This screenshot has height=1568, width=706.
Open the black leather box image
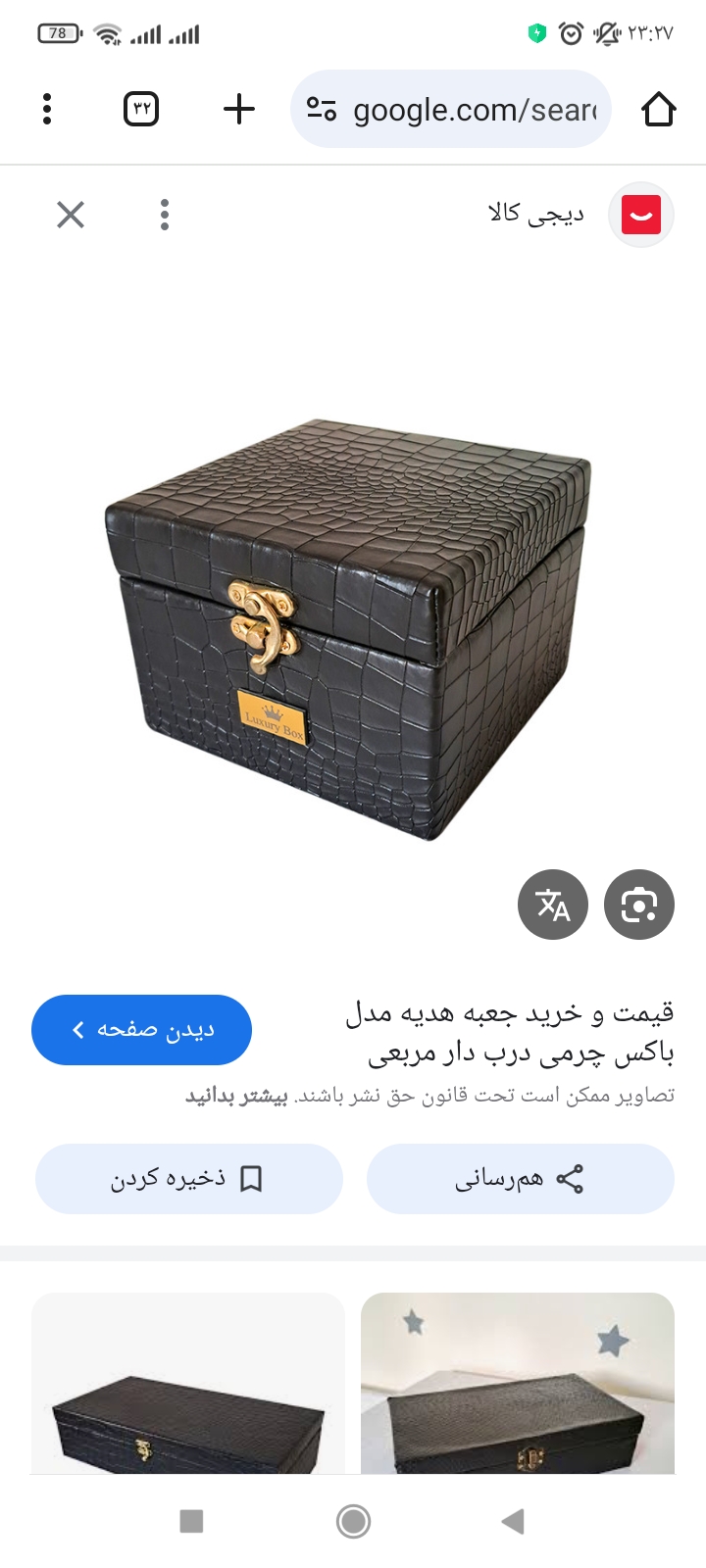point(353,627)
